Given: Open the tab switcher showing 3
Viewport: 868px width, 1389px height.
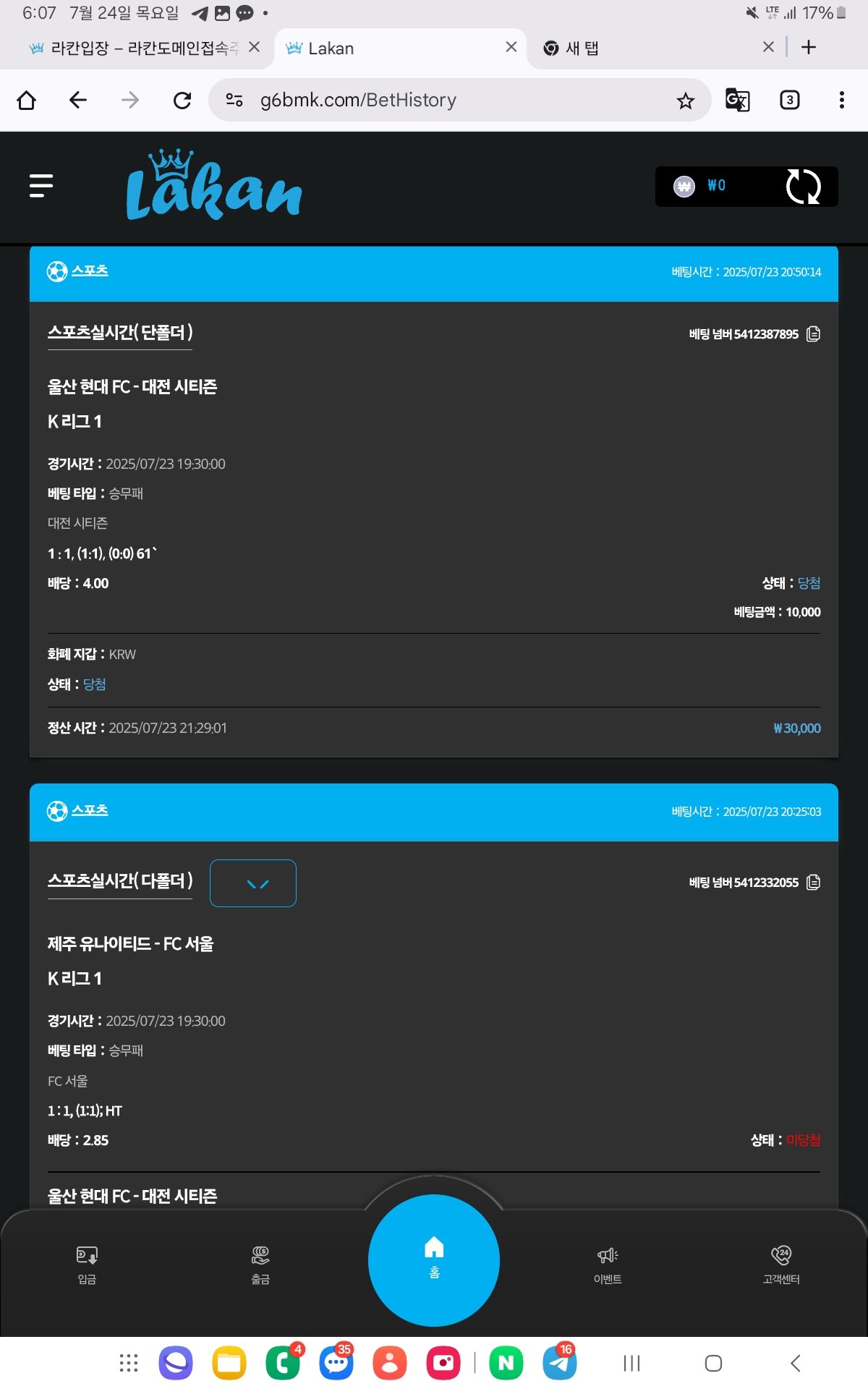Looking at the screenshot, I should coord(789,100).
